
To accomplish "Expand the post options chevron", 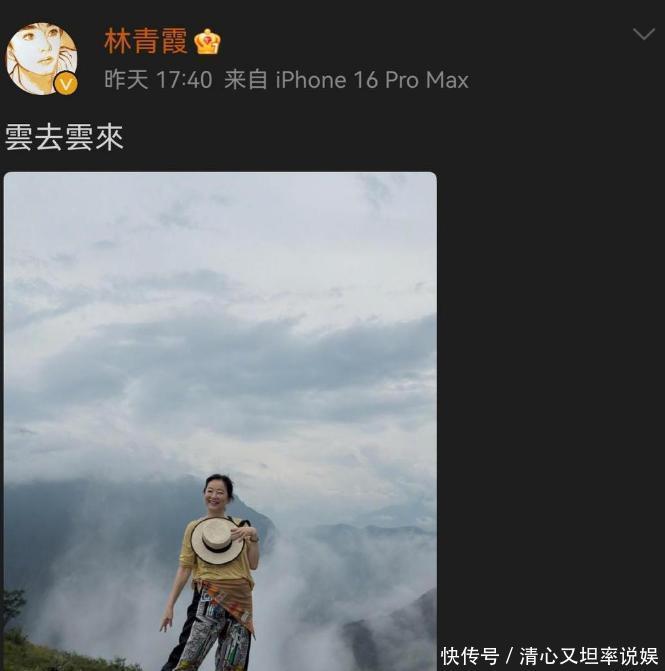I will click(644, 35).
